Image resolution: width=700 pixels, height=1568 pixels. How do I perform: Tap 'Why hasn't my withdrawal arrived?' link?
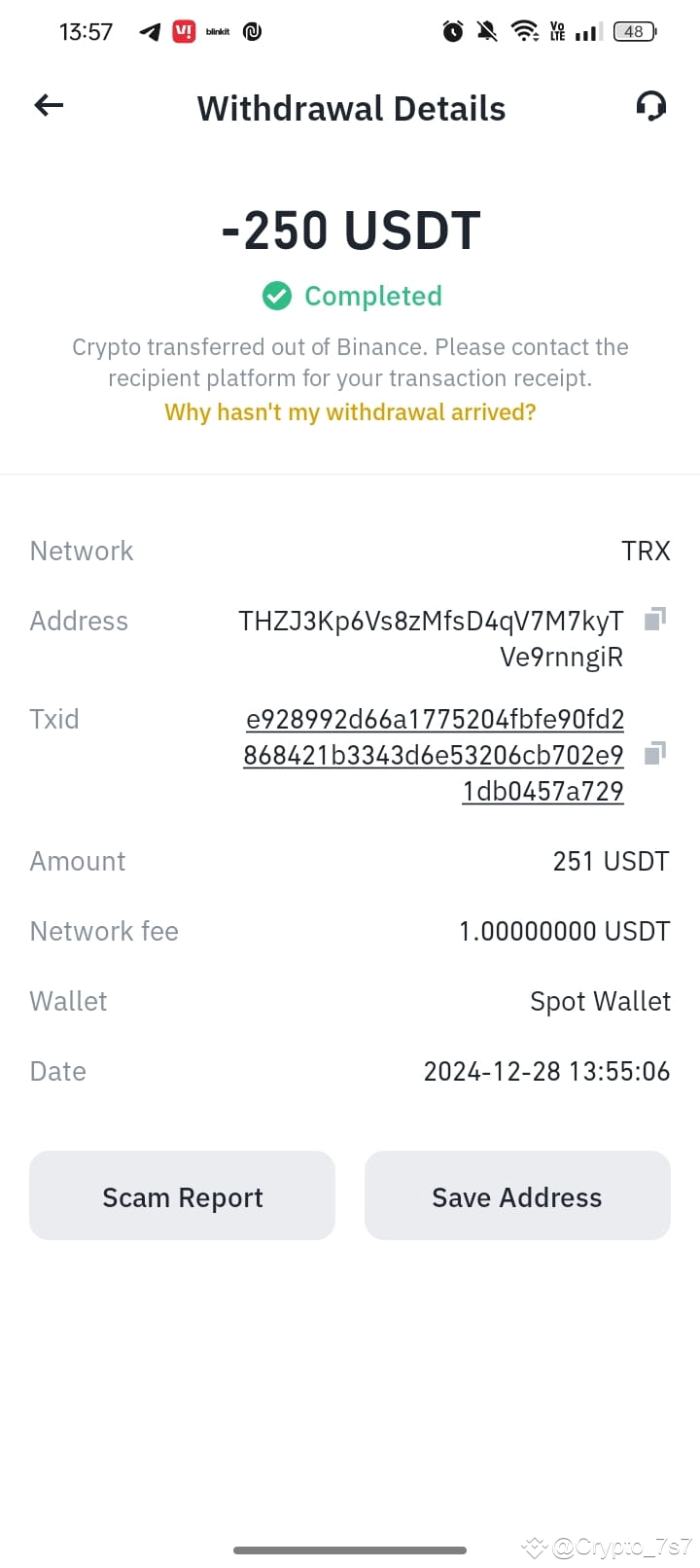[x=350, y=411]
